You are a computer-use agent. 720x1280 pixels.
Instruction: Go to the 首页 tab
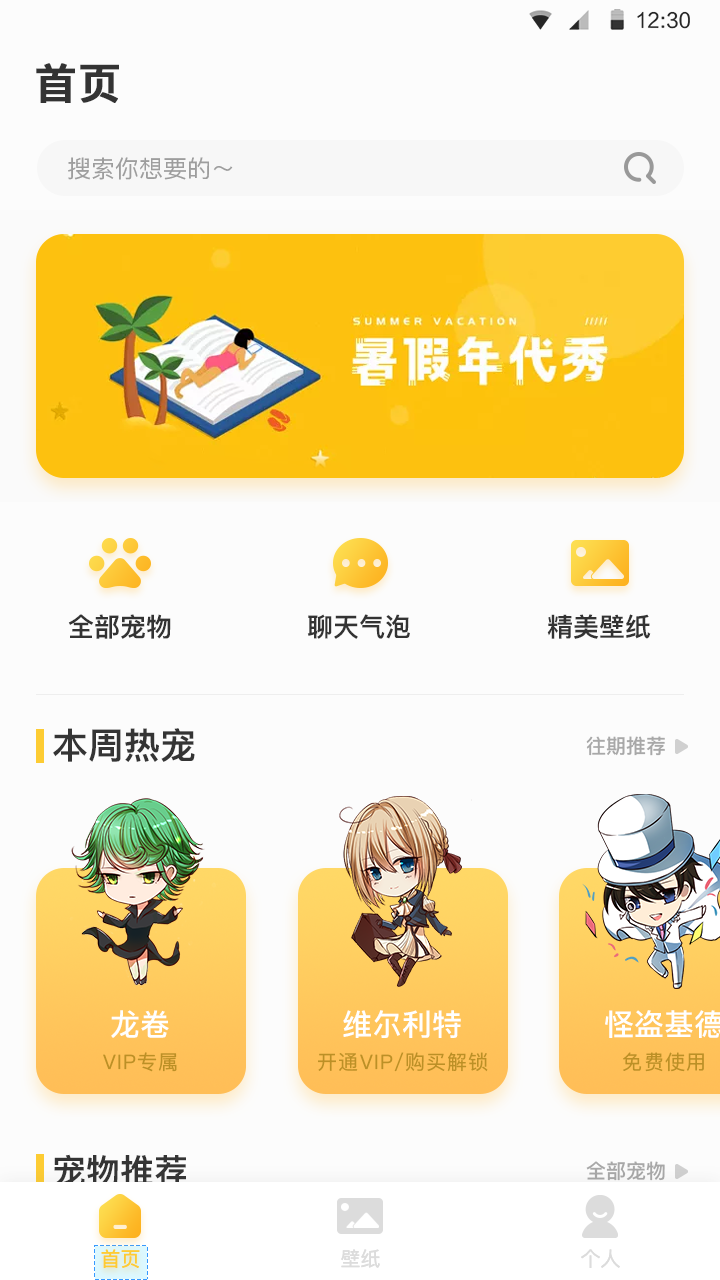tap(120, 1232)
